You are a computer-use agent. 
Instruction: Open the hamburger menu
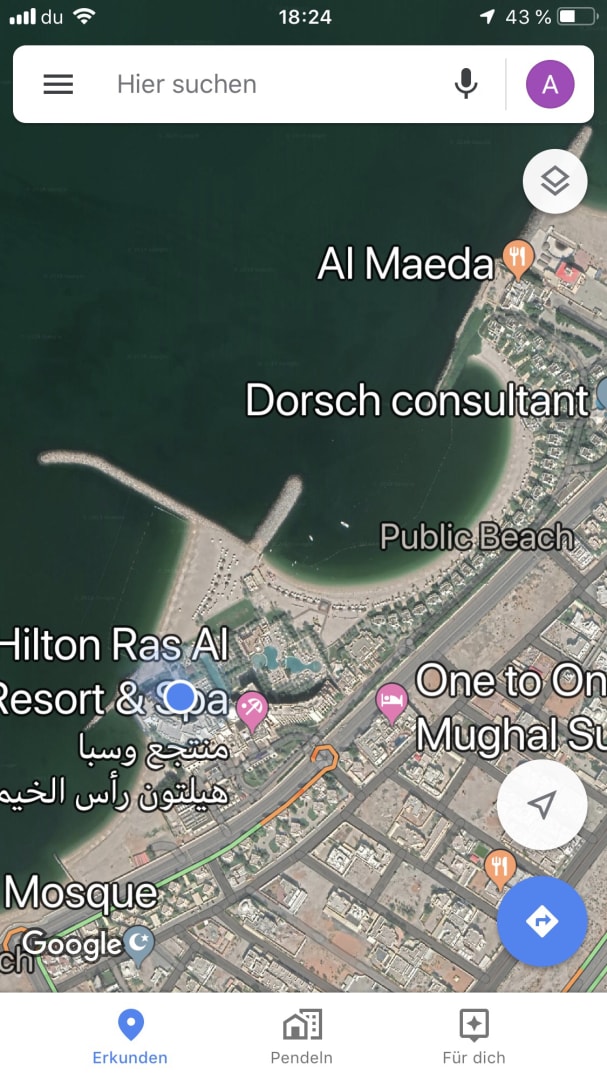[x=58, y=85]
